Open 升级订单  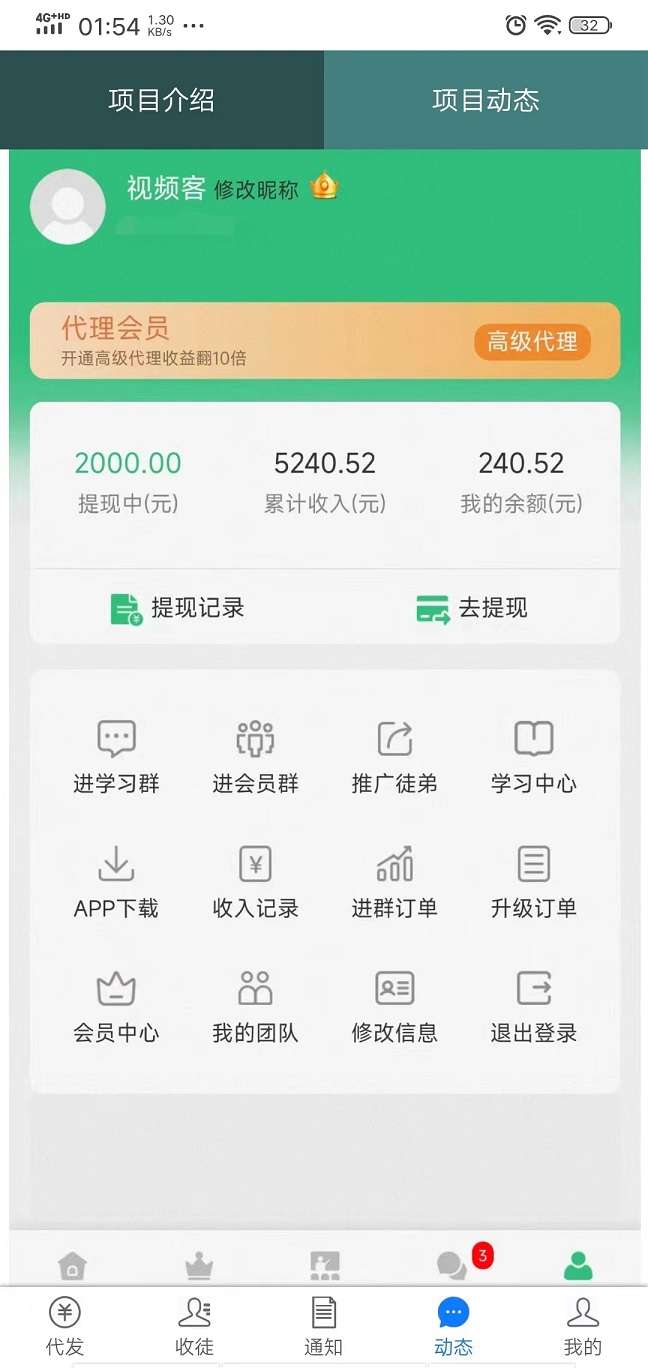(x=533, y=882)
